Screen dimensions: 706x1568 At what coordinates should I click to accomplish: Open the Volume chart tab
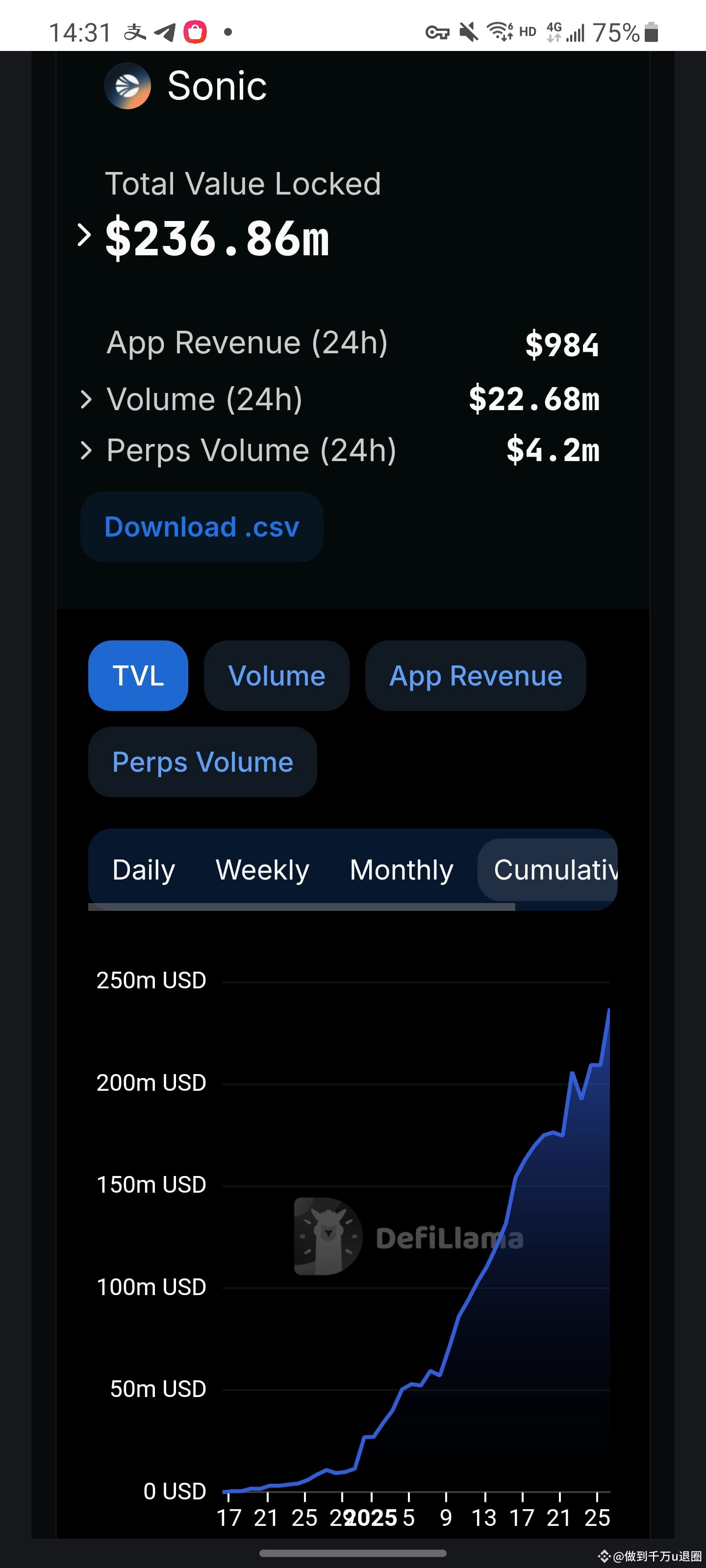pyautogui.click(x=277, y=676)
